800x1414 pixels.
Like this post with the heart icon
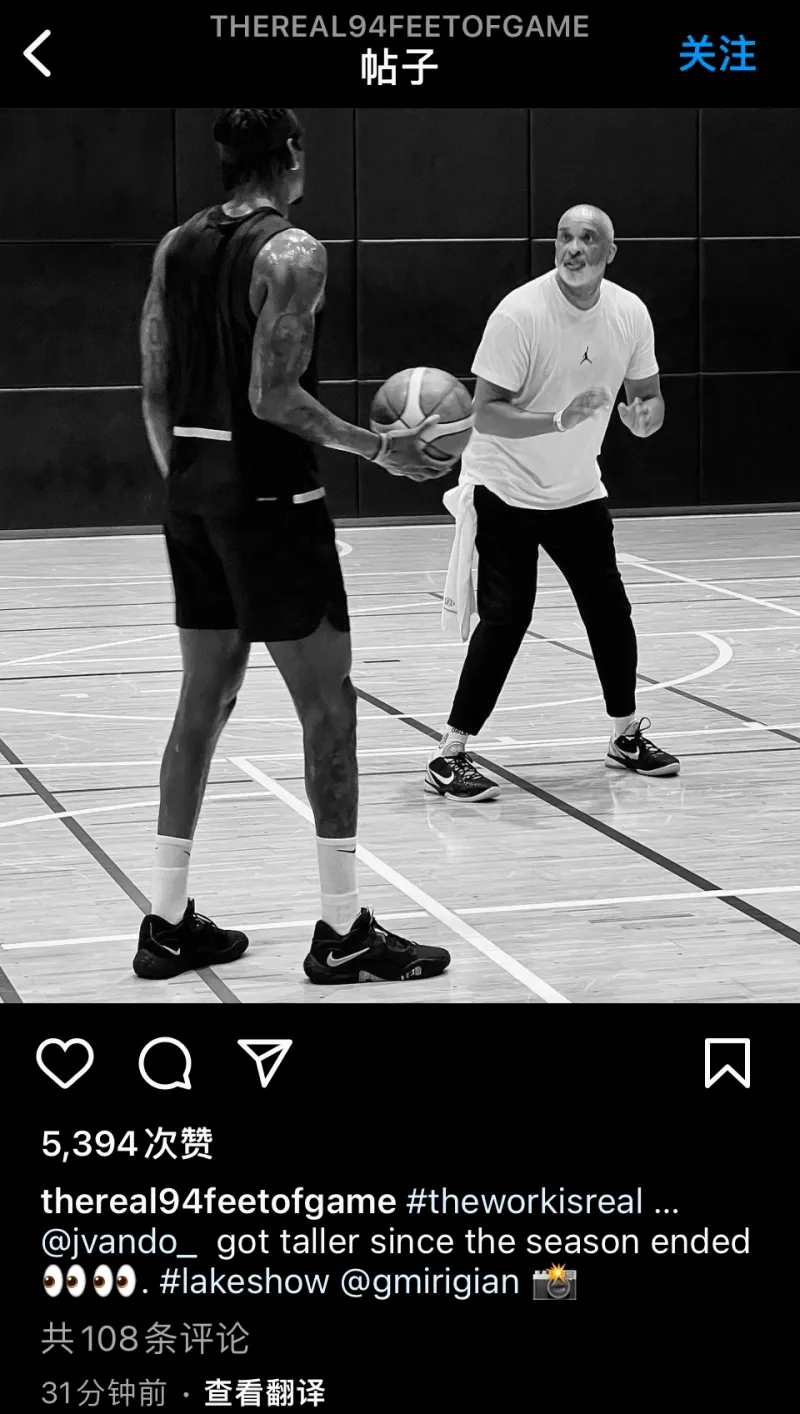coord(65,1063)
